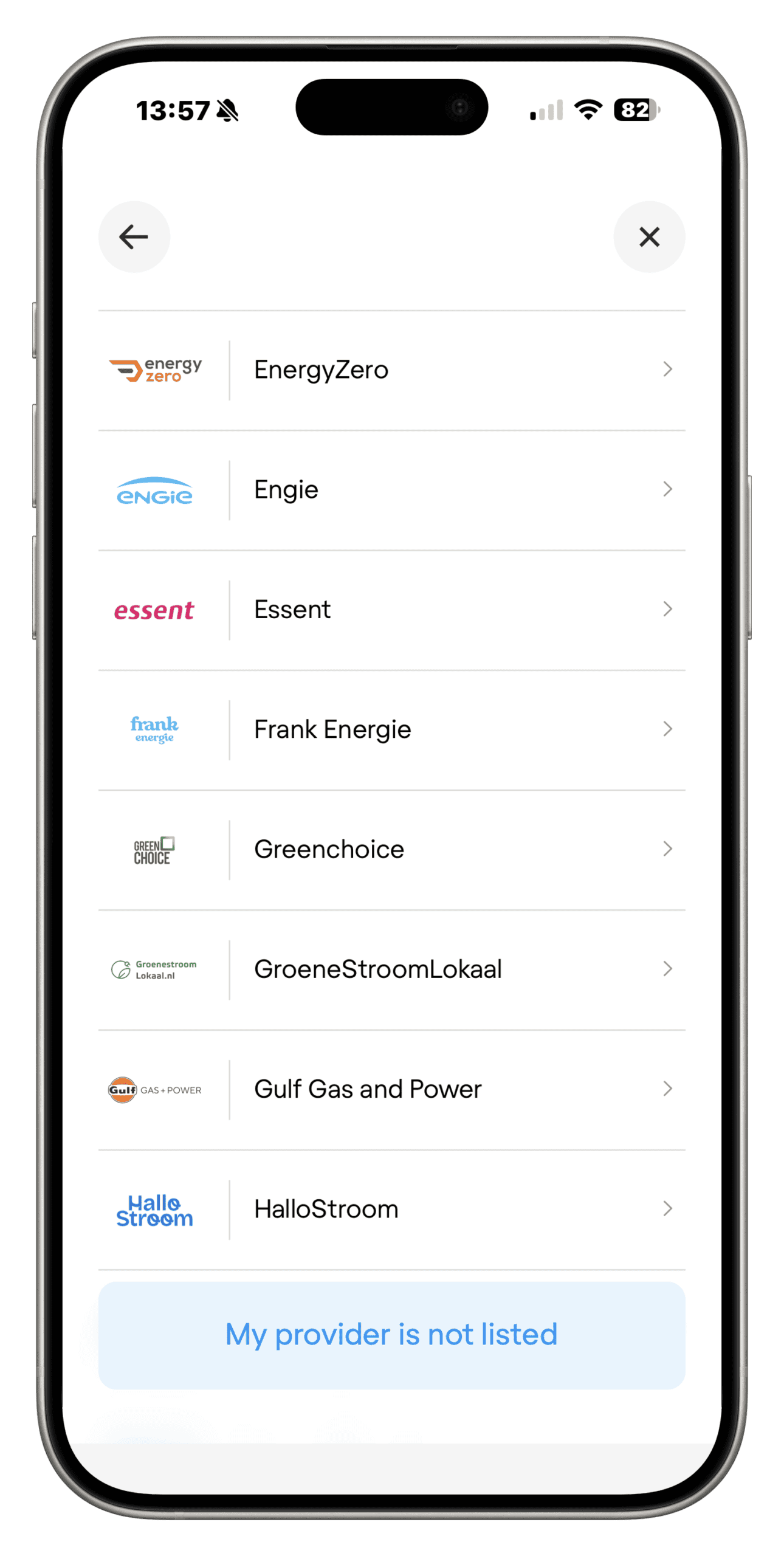Close the provider selection screen
The width and height of the screenshot is (784, 1556).
(649, 237)
